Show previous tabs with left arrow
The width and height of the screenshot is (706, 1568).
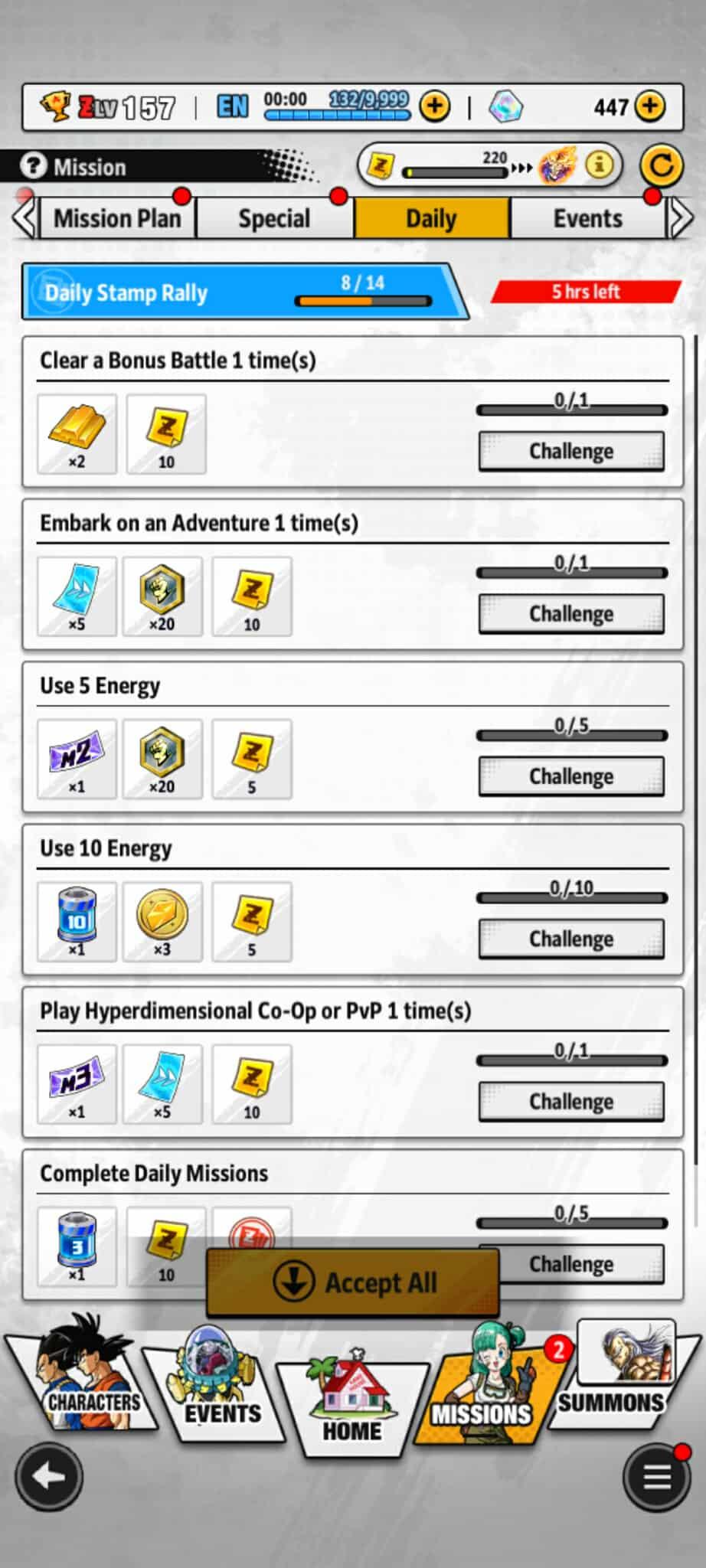tap(24, 219)
